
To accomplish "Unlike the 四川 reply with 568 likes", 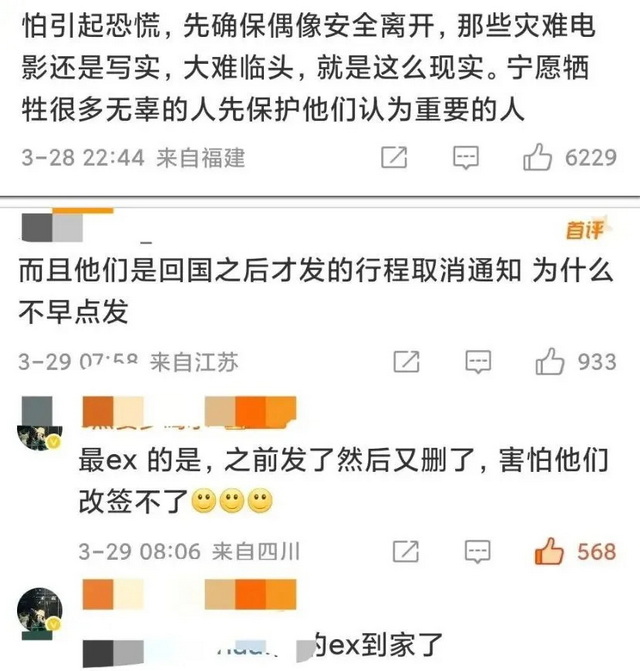I will (551, 550).
